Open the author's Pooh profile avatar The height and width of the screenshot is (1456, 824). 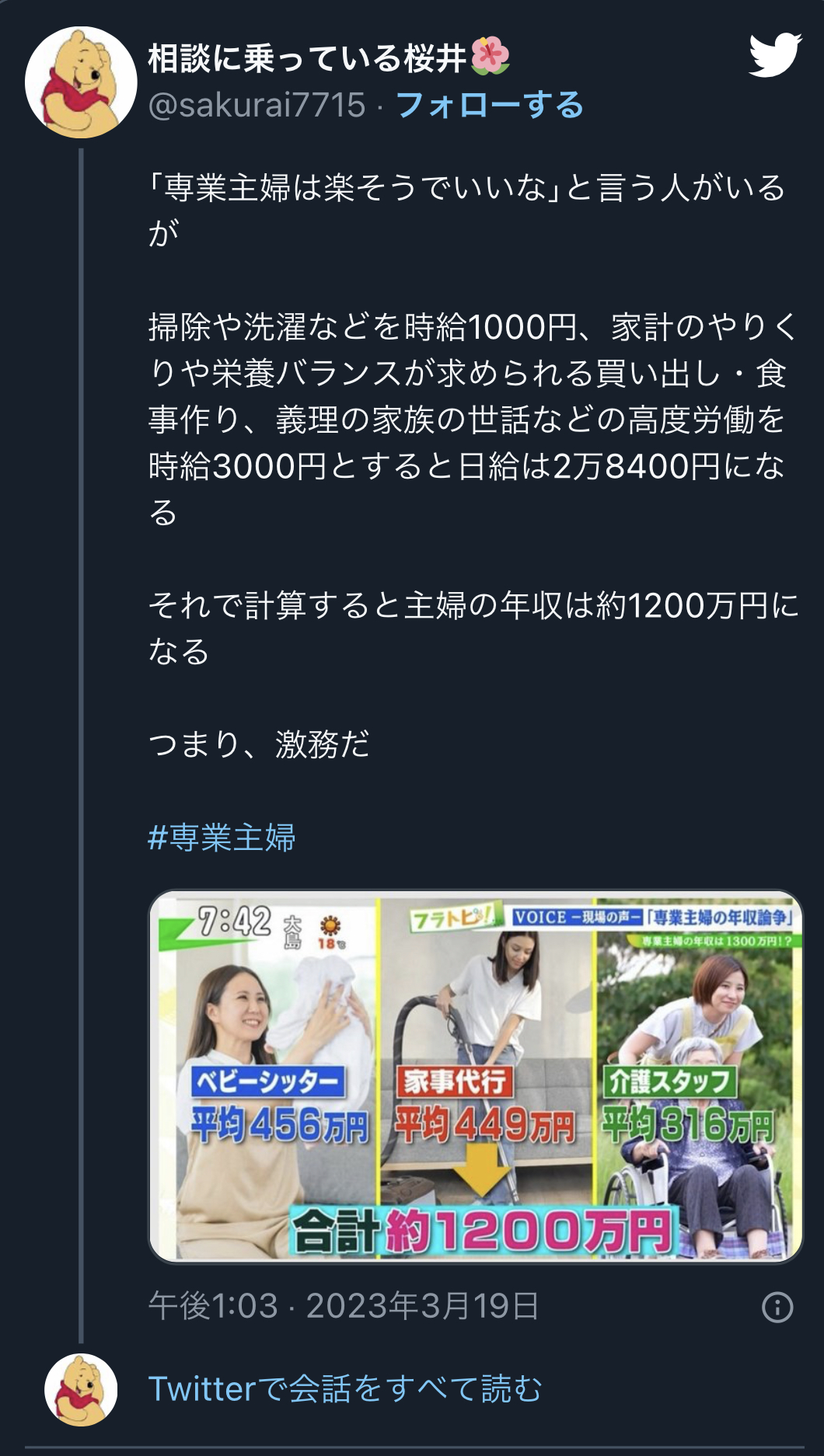(81, 82)
